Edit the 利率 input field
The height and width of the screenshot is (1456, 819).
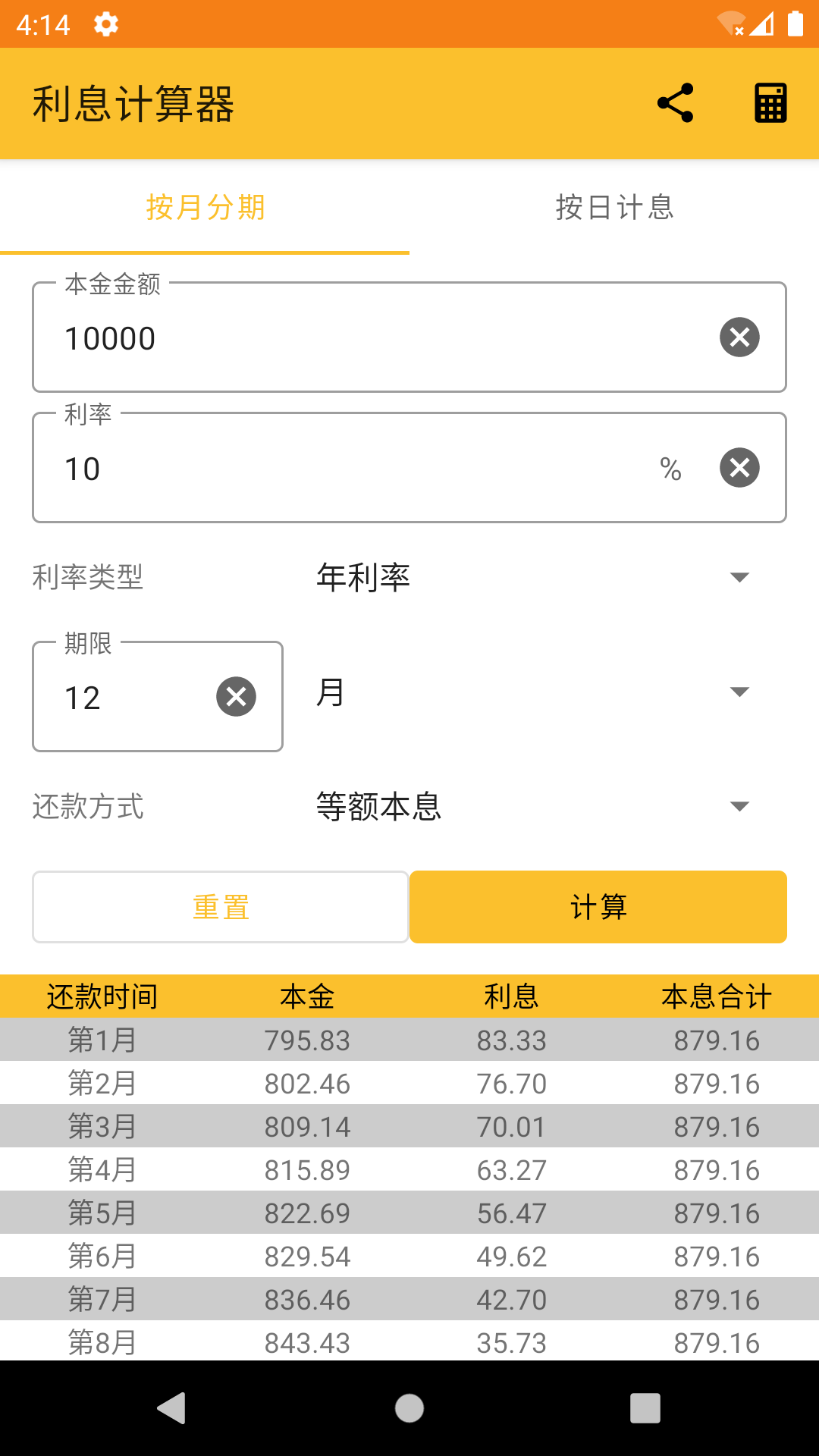pos(341,469)
